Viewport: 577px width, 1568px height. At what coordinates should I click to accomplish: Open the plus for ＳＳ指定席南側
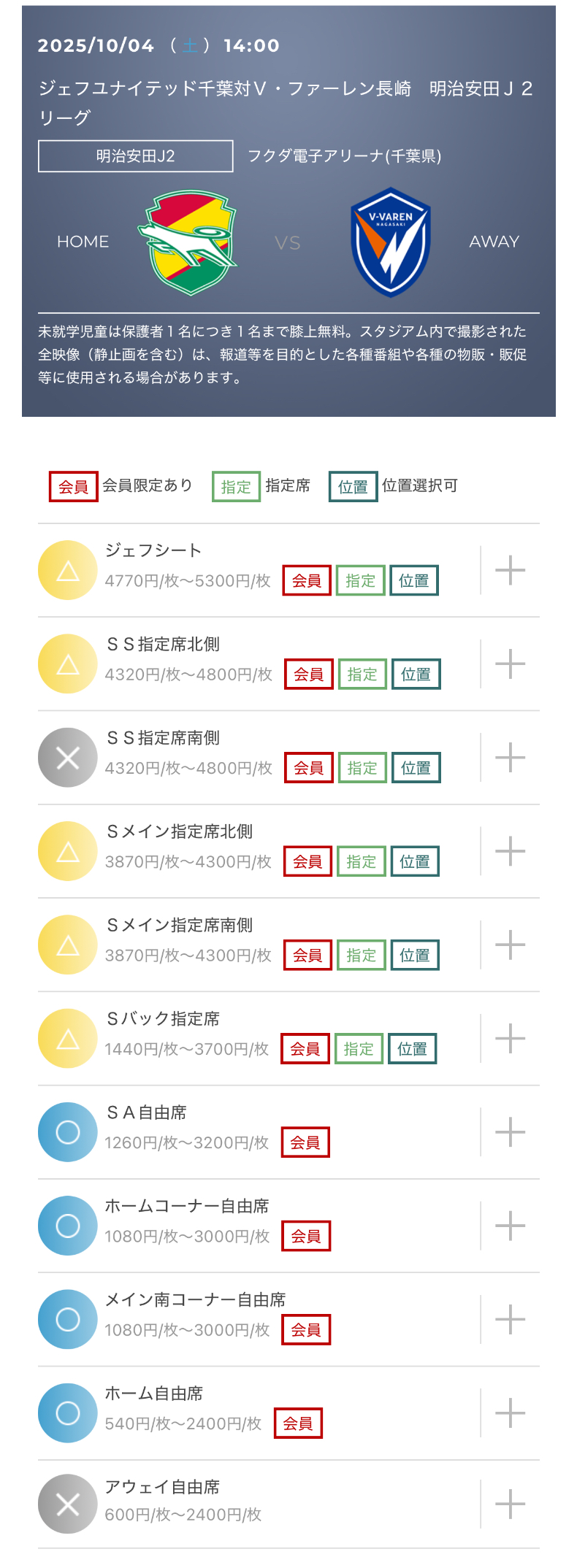click(x=510, y=757)
